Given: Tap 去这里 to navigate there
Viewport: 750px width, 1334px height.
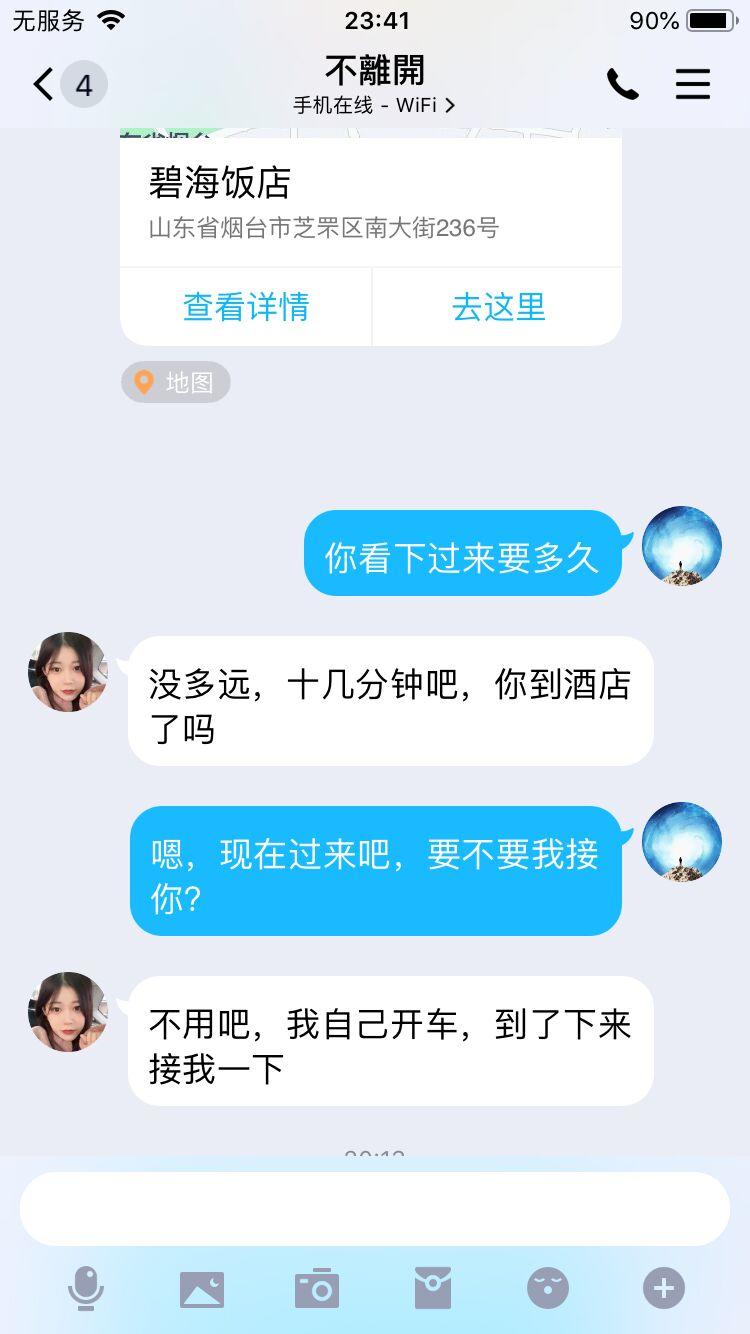Looking at the screenshot, I should (498, 307).
